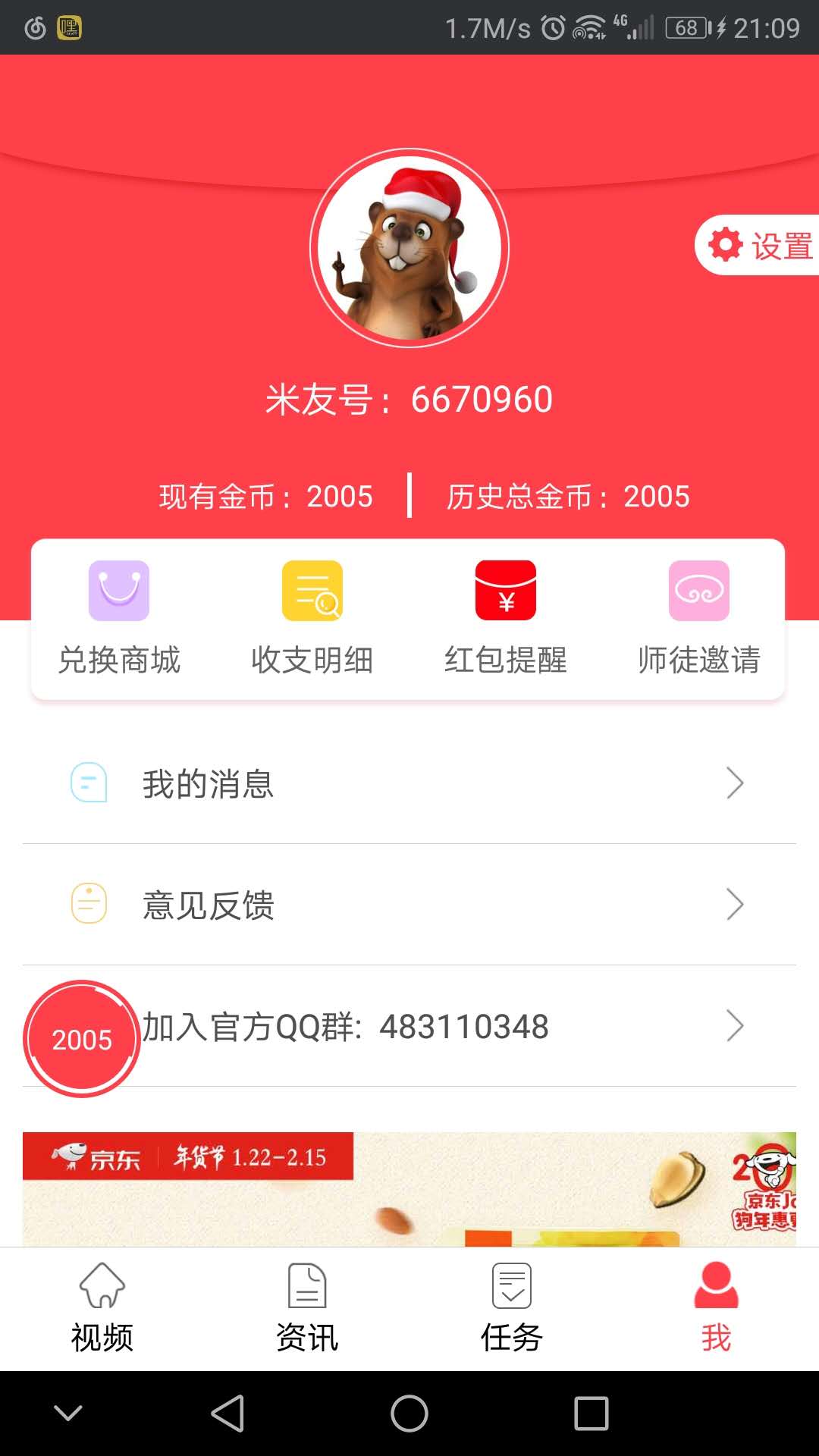Expand the QQ group row chevron
The height and width of the screenshot is (1456, 819).
[x=733, y=1026]
